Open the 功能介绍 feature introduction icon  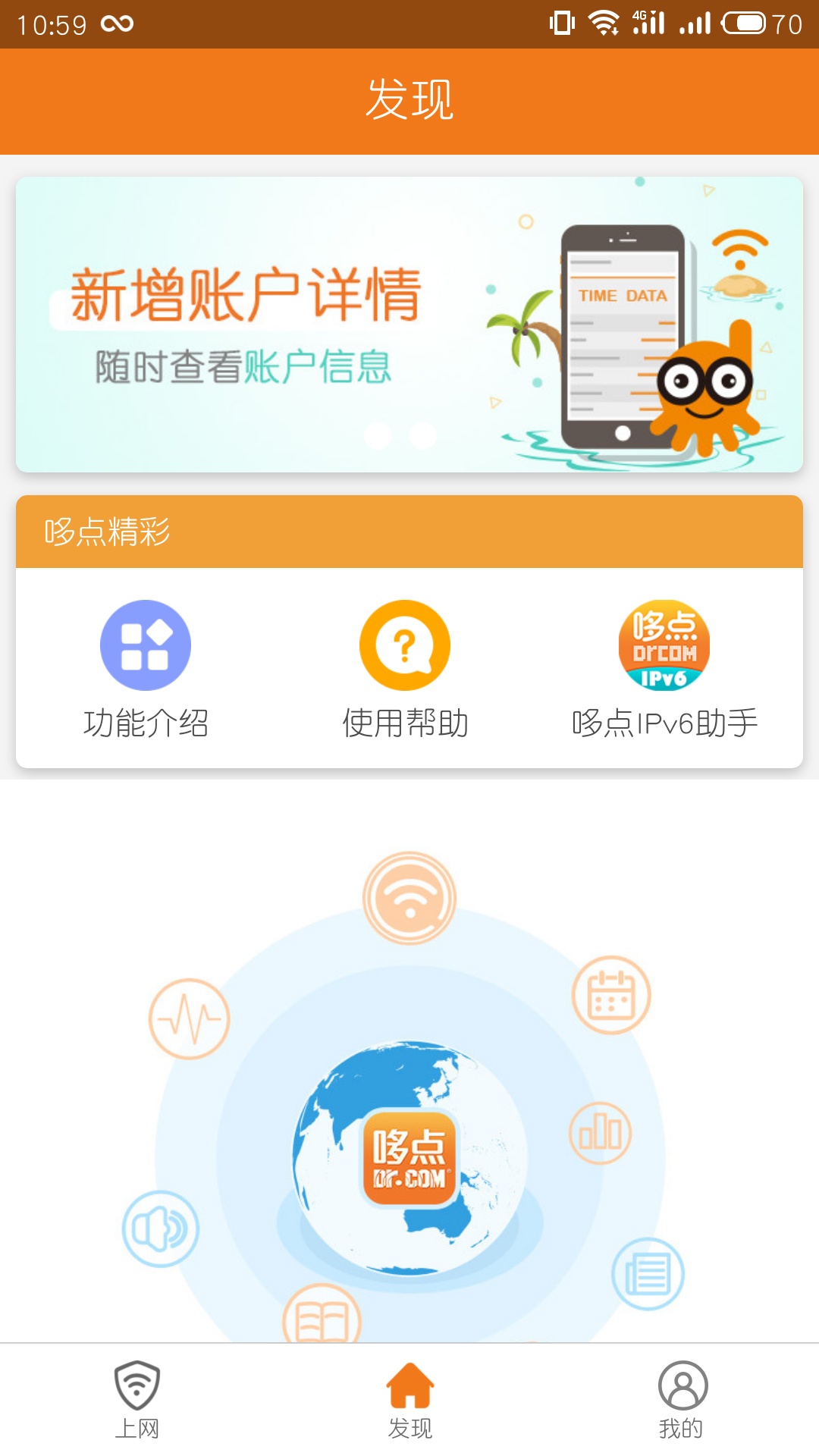146,644
